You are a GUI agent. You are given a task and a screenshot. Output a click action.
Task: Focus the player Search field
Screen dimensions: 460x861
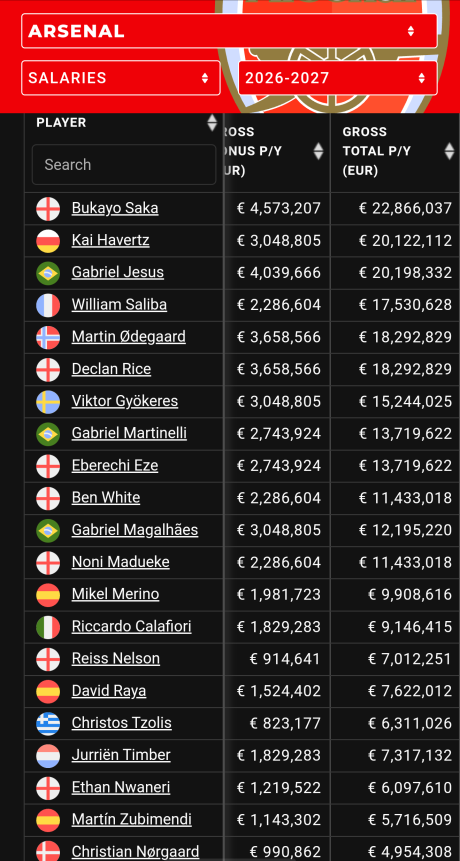pos(124,164)
